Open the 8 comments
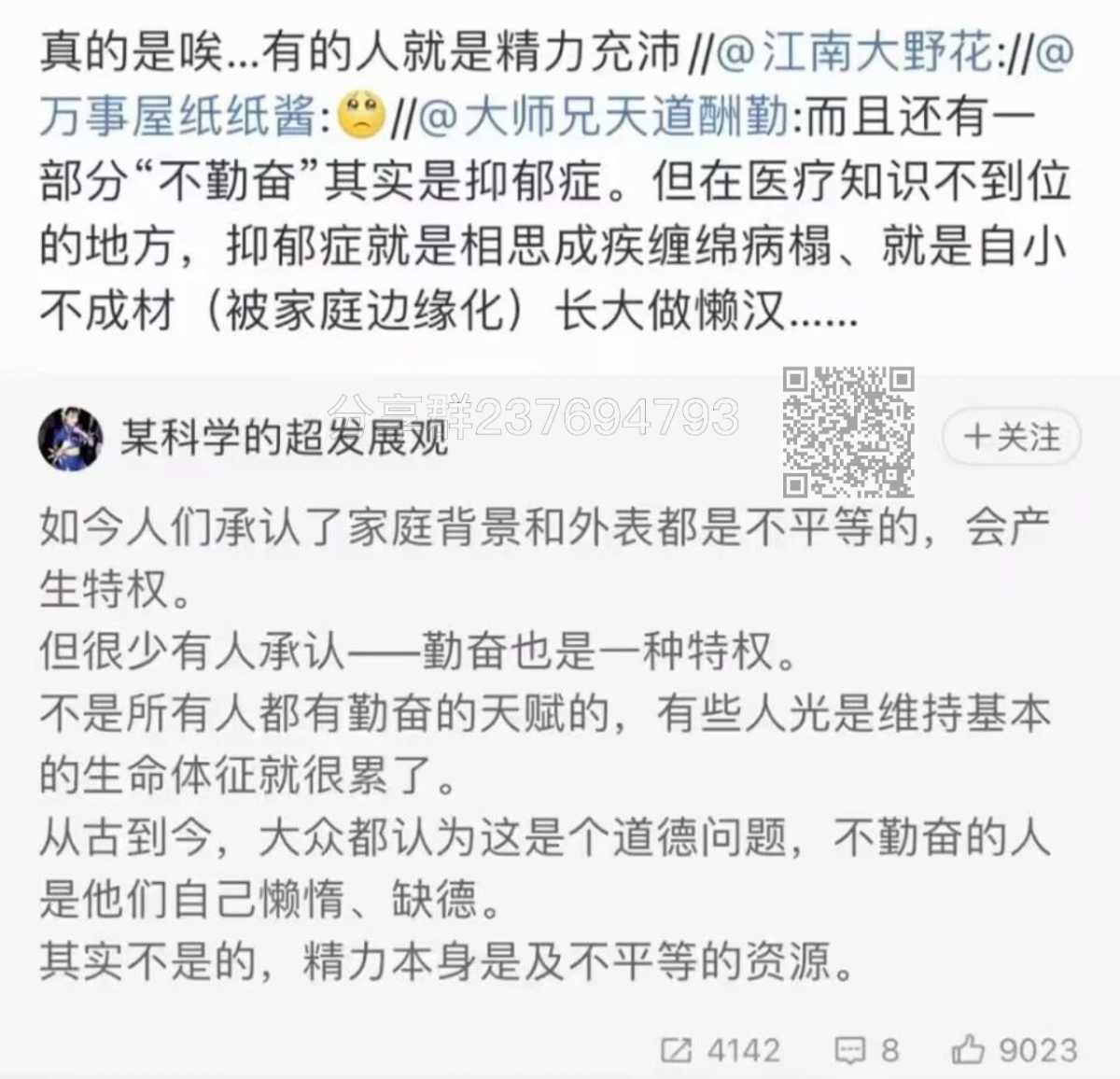1120x1079 pixels. tap(865, 1050)
